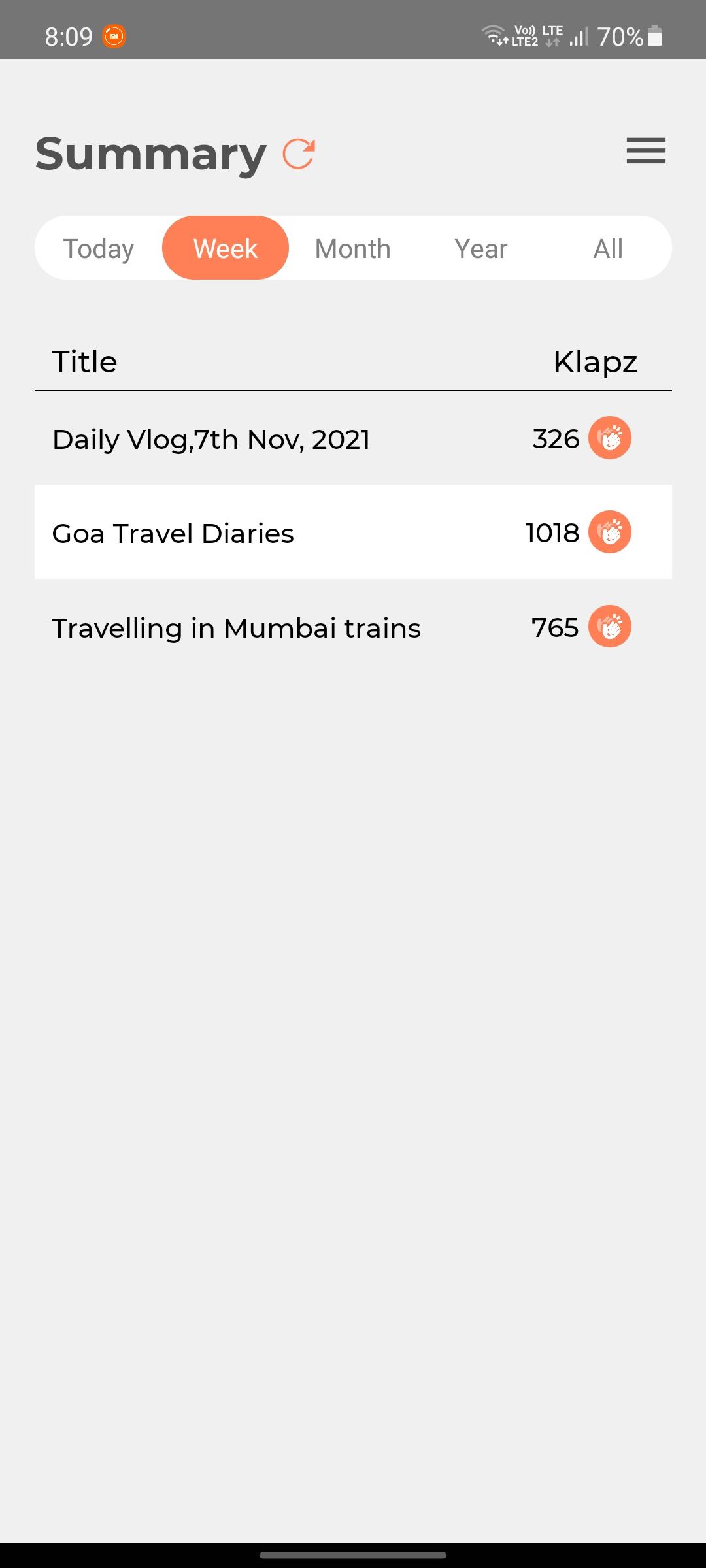The image size is (706, 1568).
Task: Select the Week tab
Action: tap(226, 248)
